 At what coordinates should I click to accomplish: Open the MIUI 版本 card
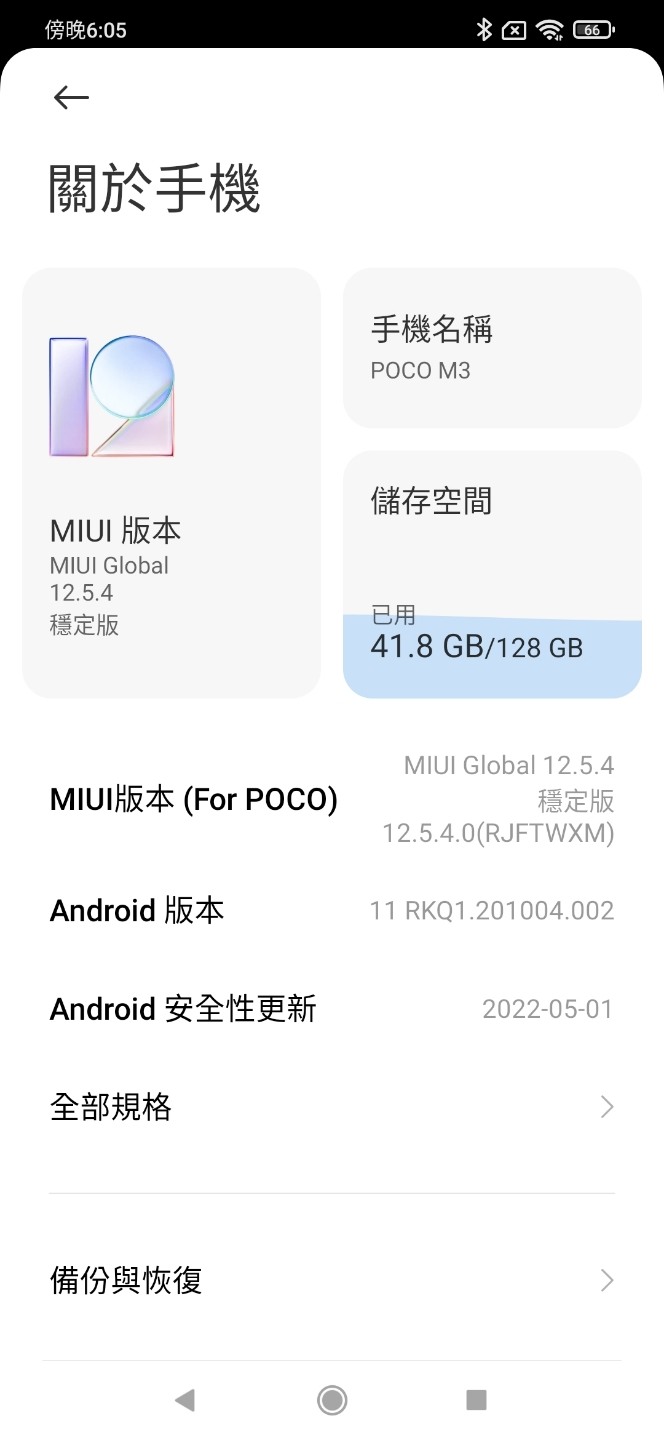171,482
